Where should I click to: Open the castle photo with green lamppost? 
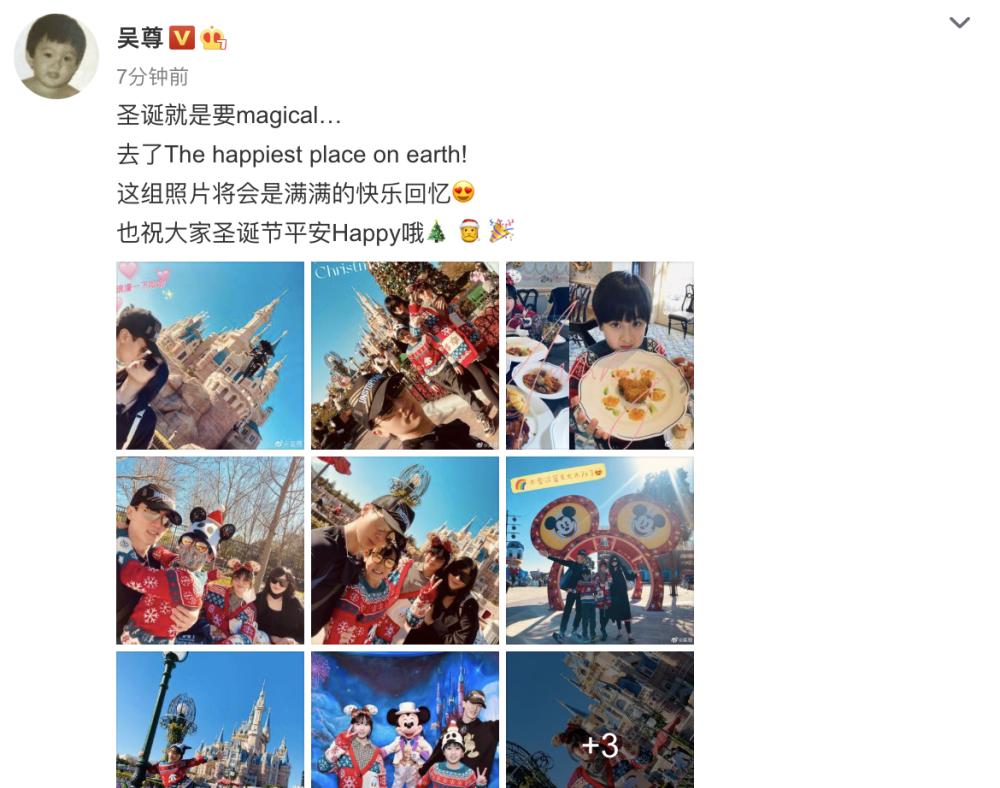(210, 720)
